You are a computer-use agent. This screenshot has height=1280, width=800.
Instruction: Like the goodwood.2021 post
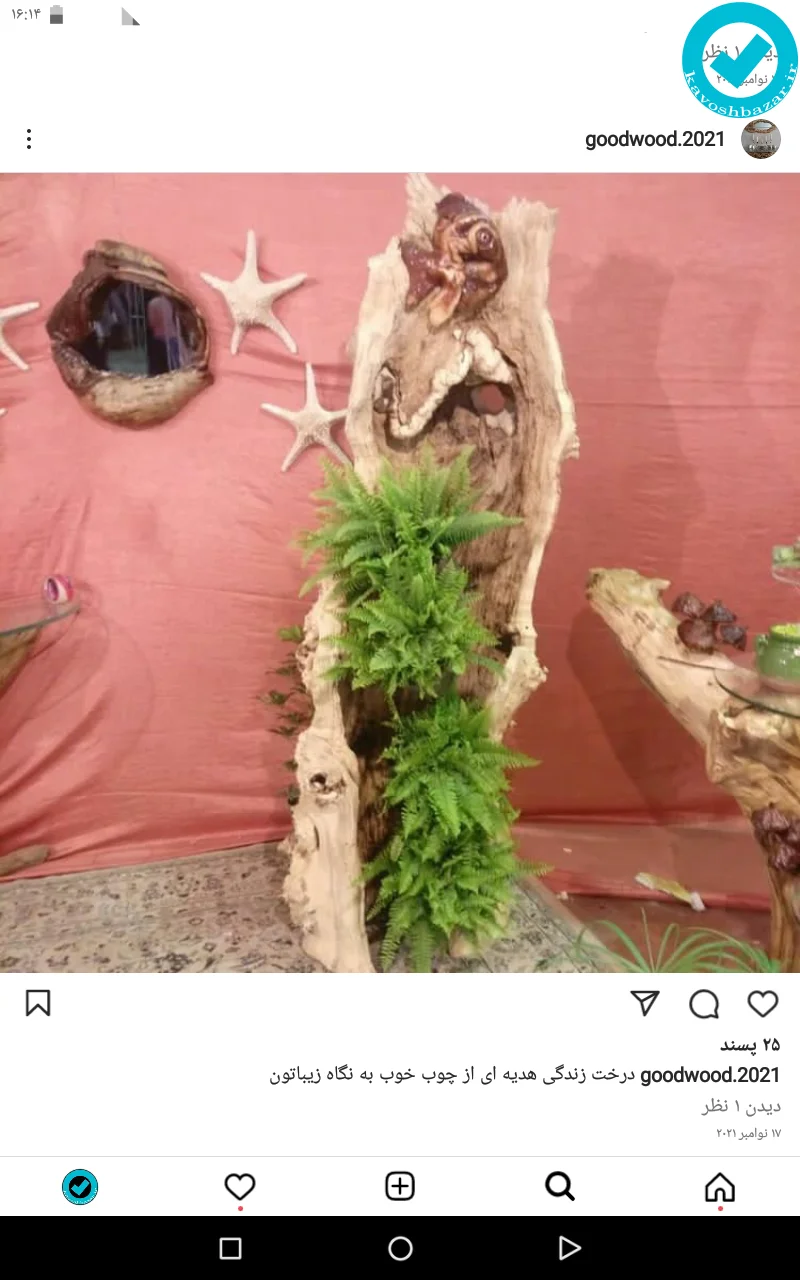tap(763, 1003)
